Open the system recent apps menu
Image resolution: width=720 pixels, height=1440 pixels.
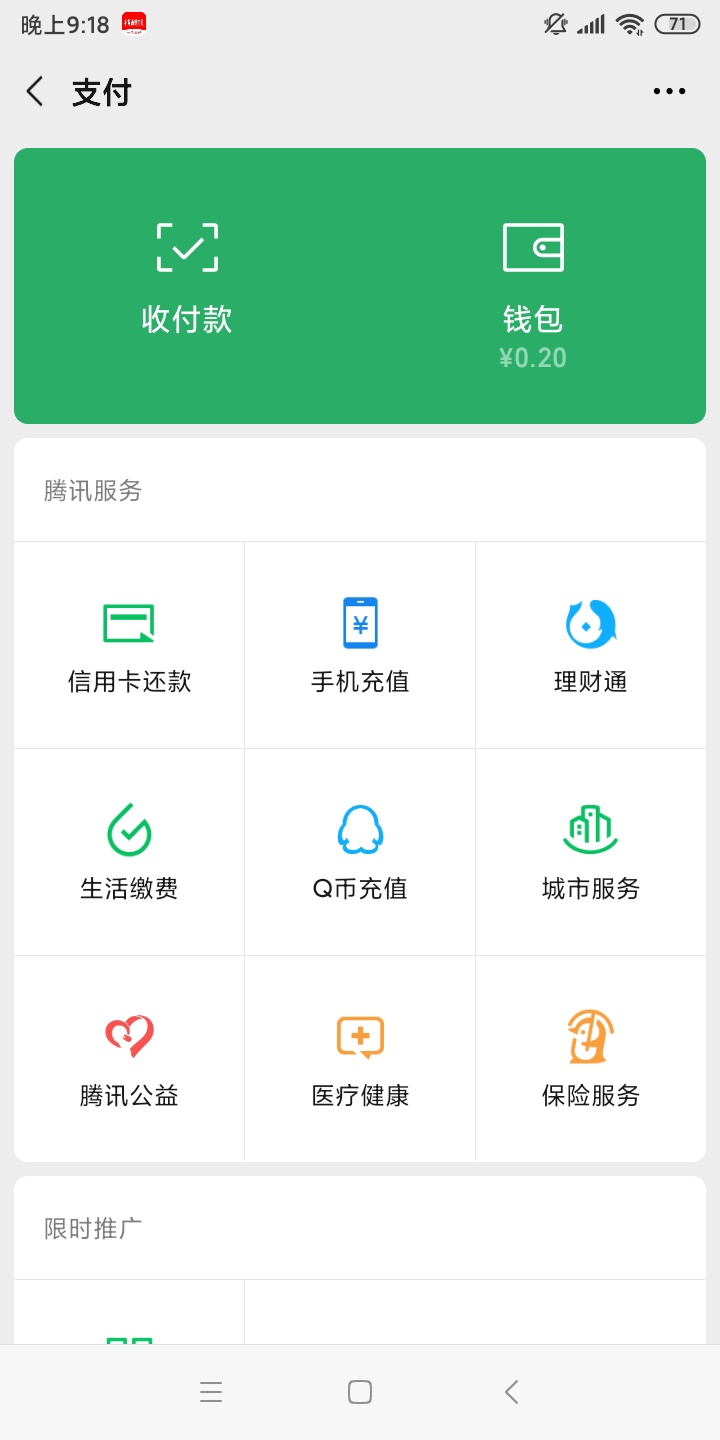(x=211, y=1392)
